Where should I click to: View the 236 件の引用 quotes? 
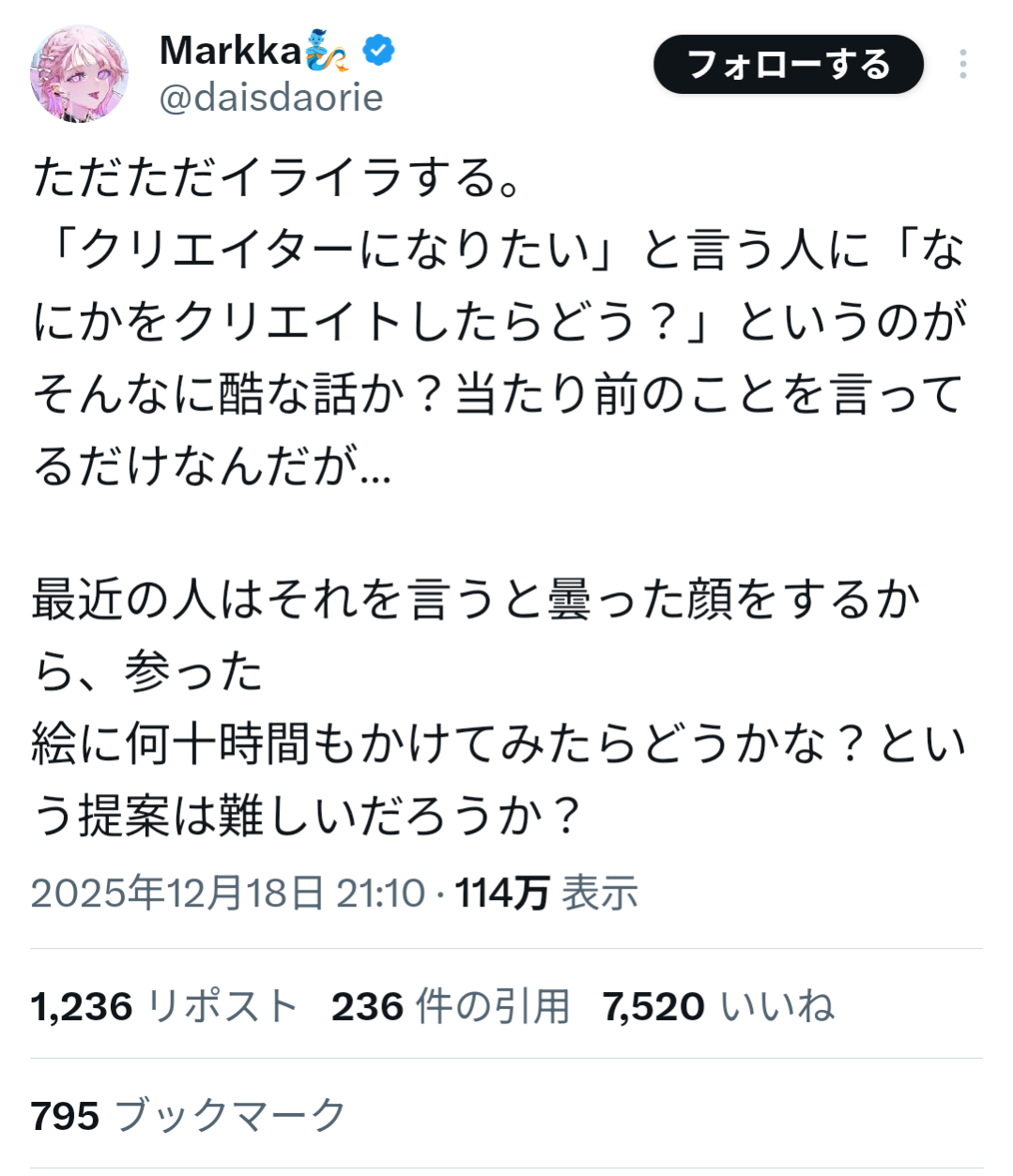[451, 1007]
